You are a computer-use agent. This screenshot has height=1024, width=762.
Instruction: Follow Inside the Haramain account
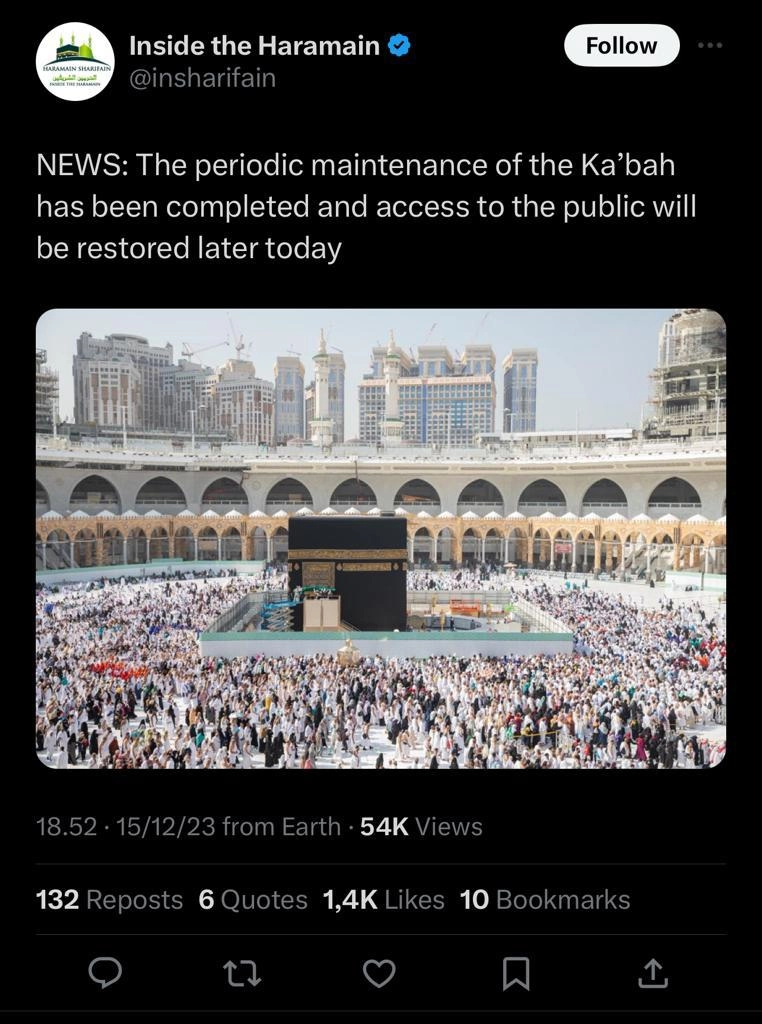[x=621, y=46]
